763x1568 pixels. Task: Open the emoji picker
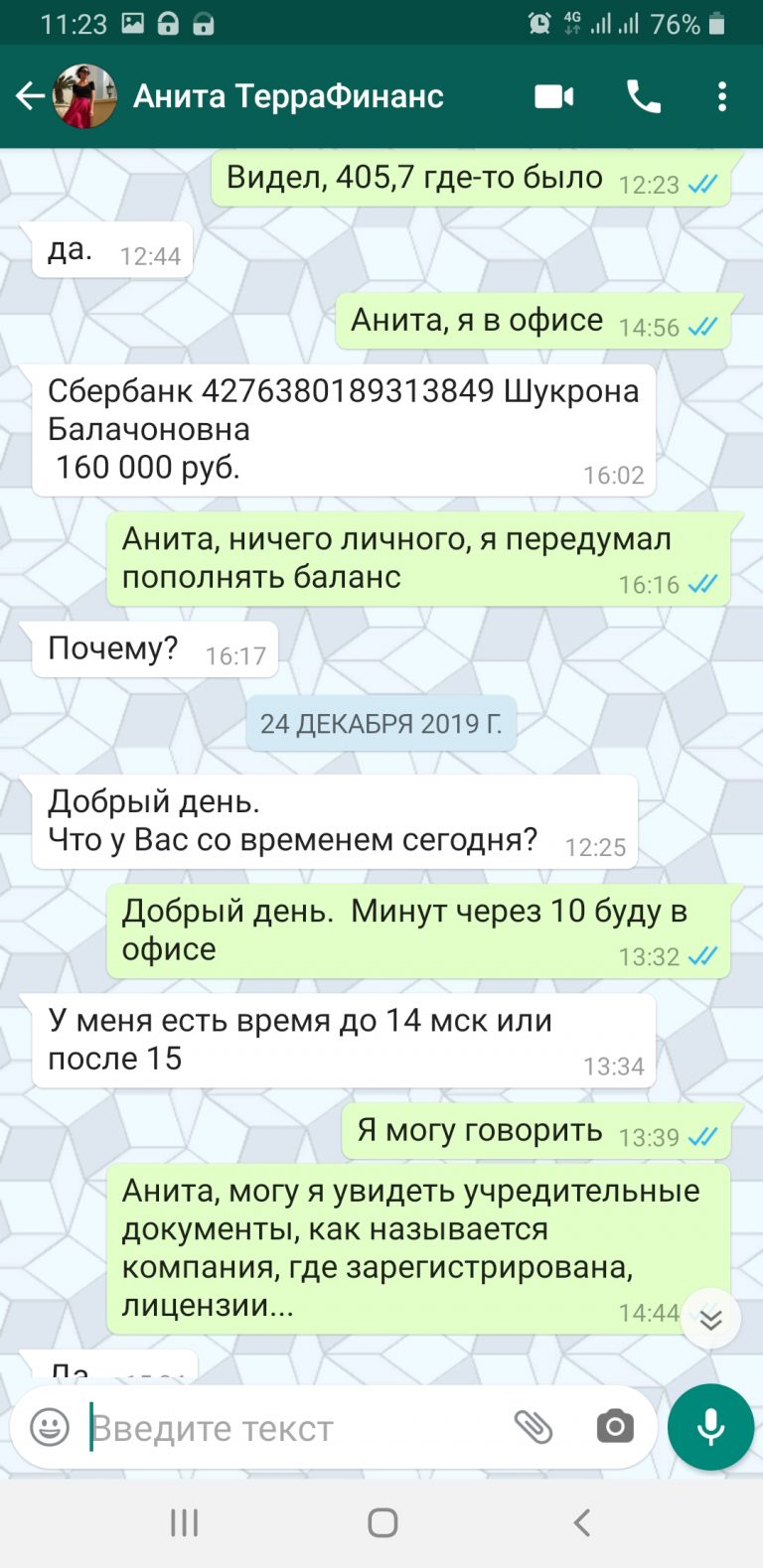click(50, 1427)
